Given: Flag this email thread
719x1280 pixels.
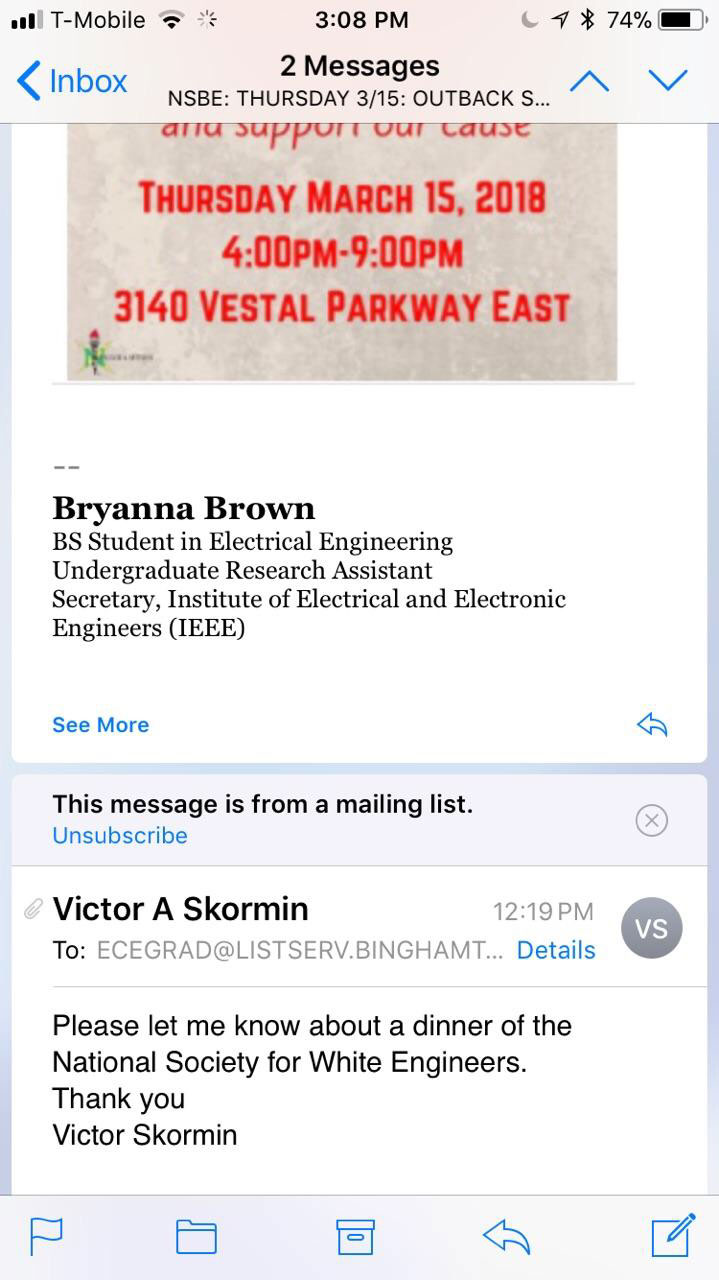Looking at the screenshot, I should pos(46,1237).
